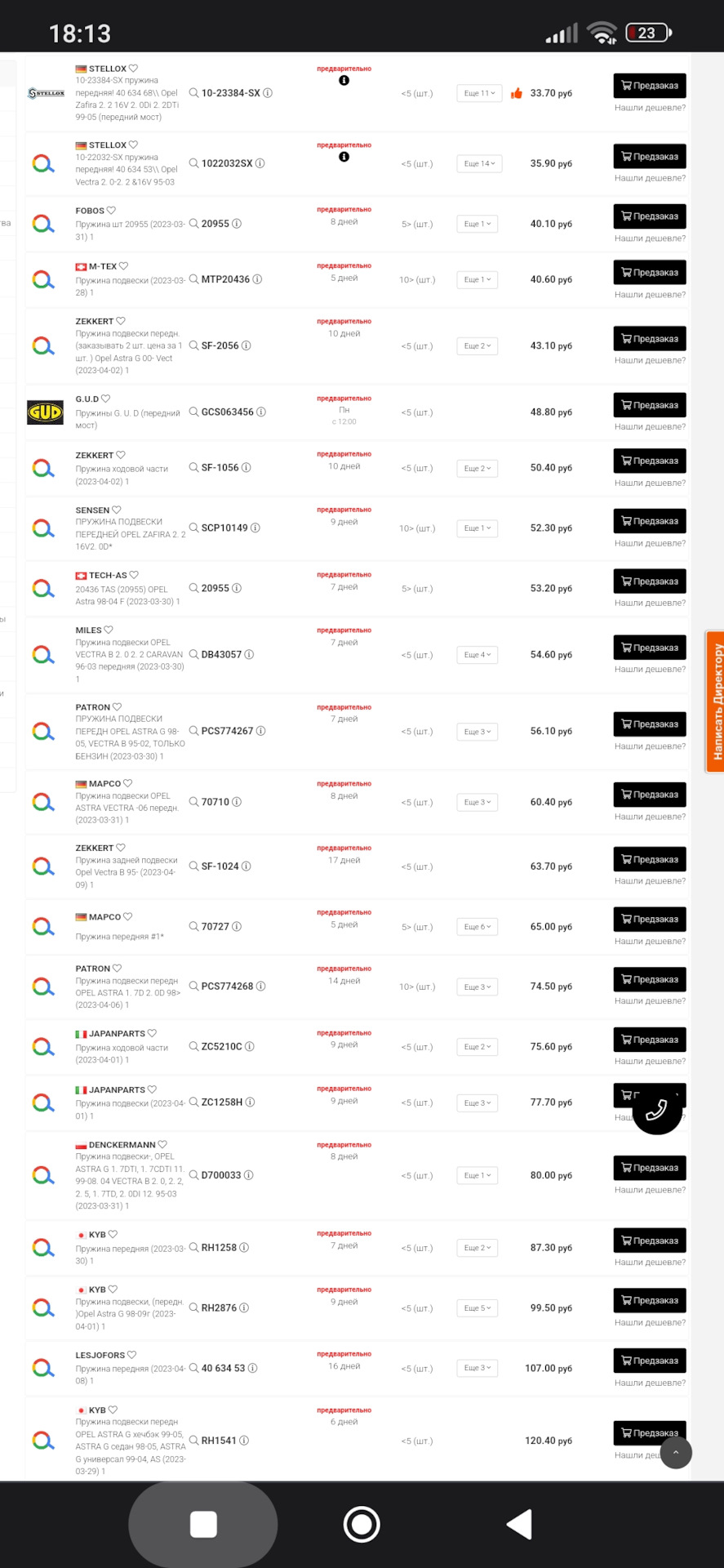724x1568 pixels.
Task: Expand 'Еще 2' offers for SF-1056
Action: pos(478,469)
